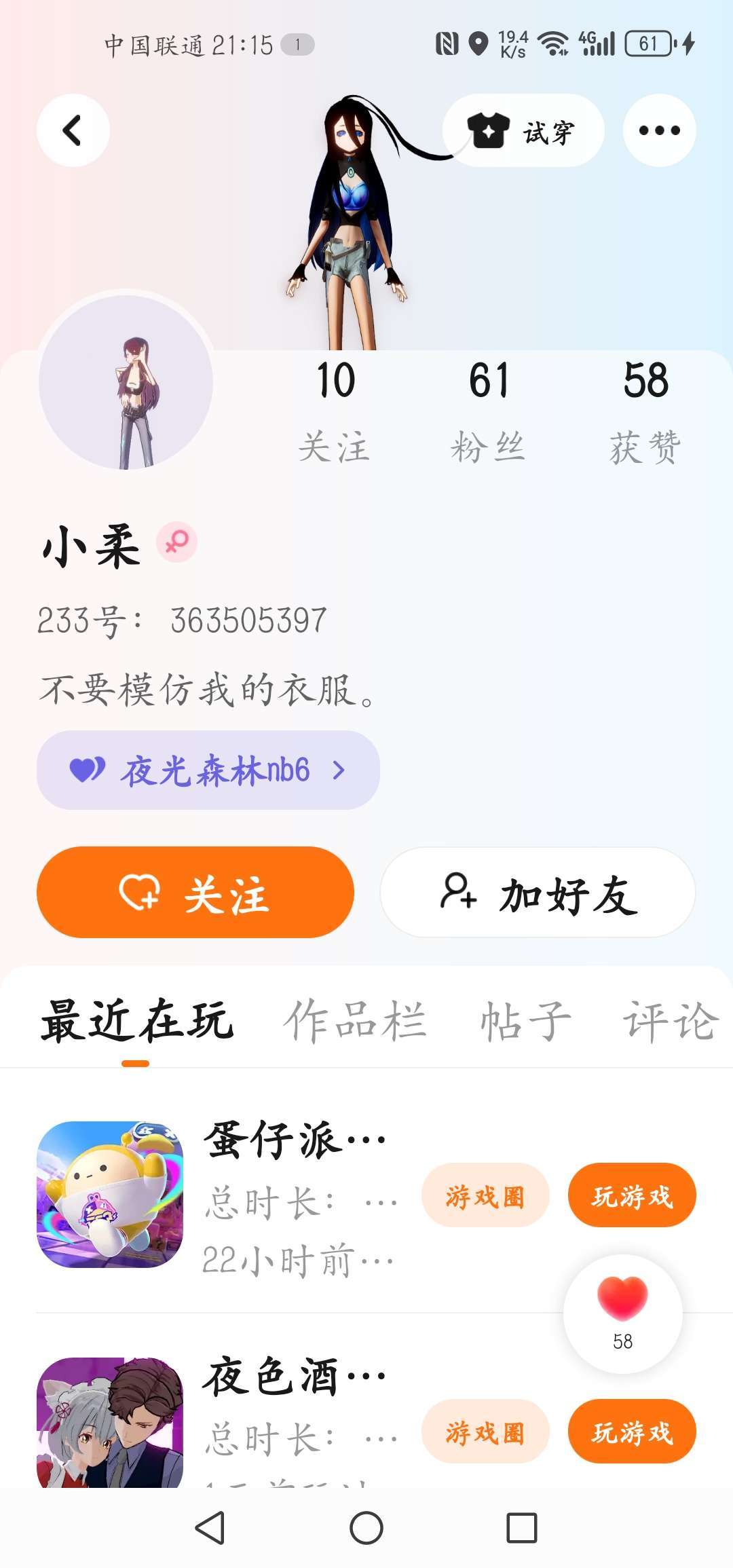View 小柔's profile avatar
733x1568 pixels.
point(126,383)
